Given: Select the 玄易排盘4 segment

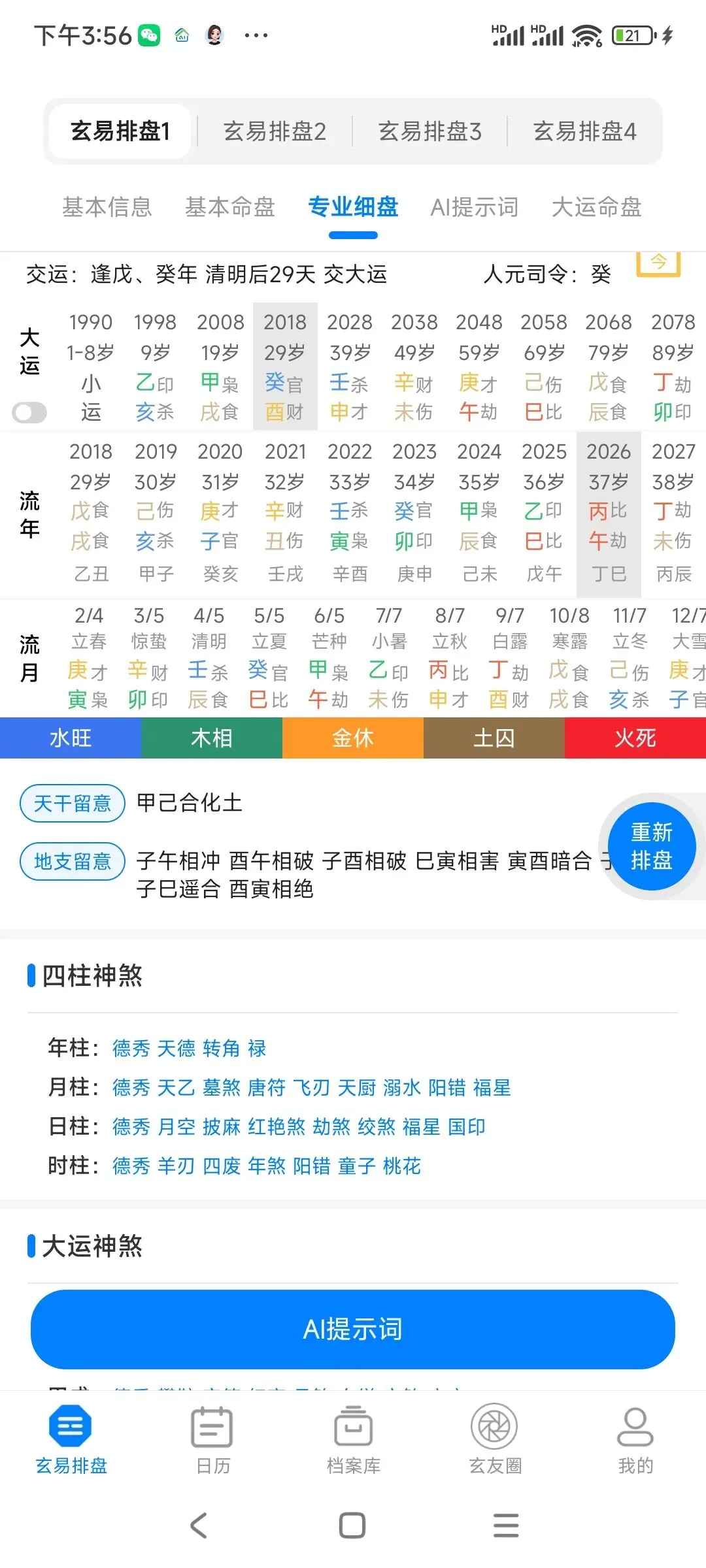Looking at the screenshot, I should click(584, 131).
